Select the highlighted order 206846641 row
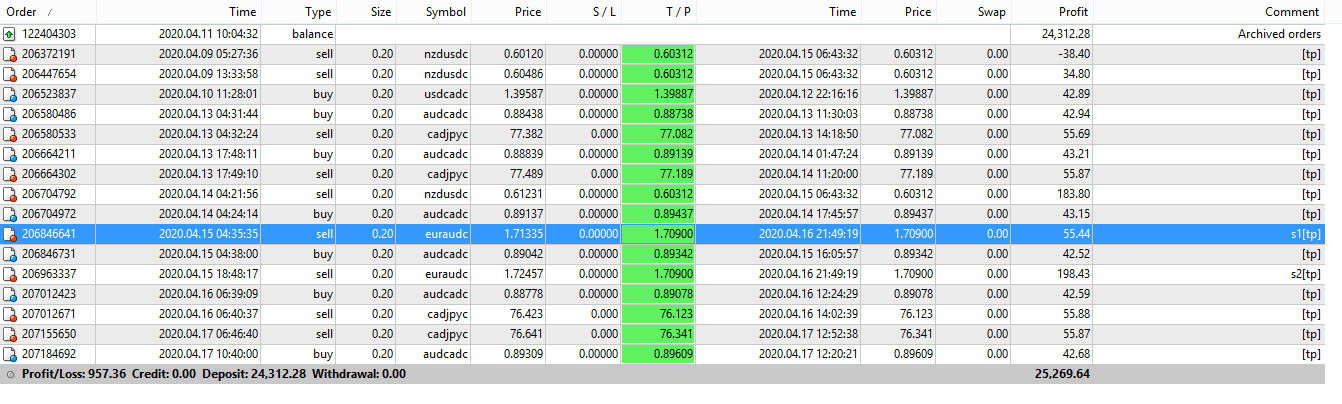Image resolution: width=1342 pixels, height=404 pixels. click(x=48, y=234)
